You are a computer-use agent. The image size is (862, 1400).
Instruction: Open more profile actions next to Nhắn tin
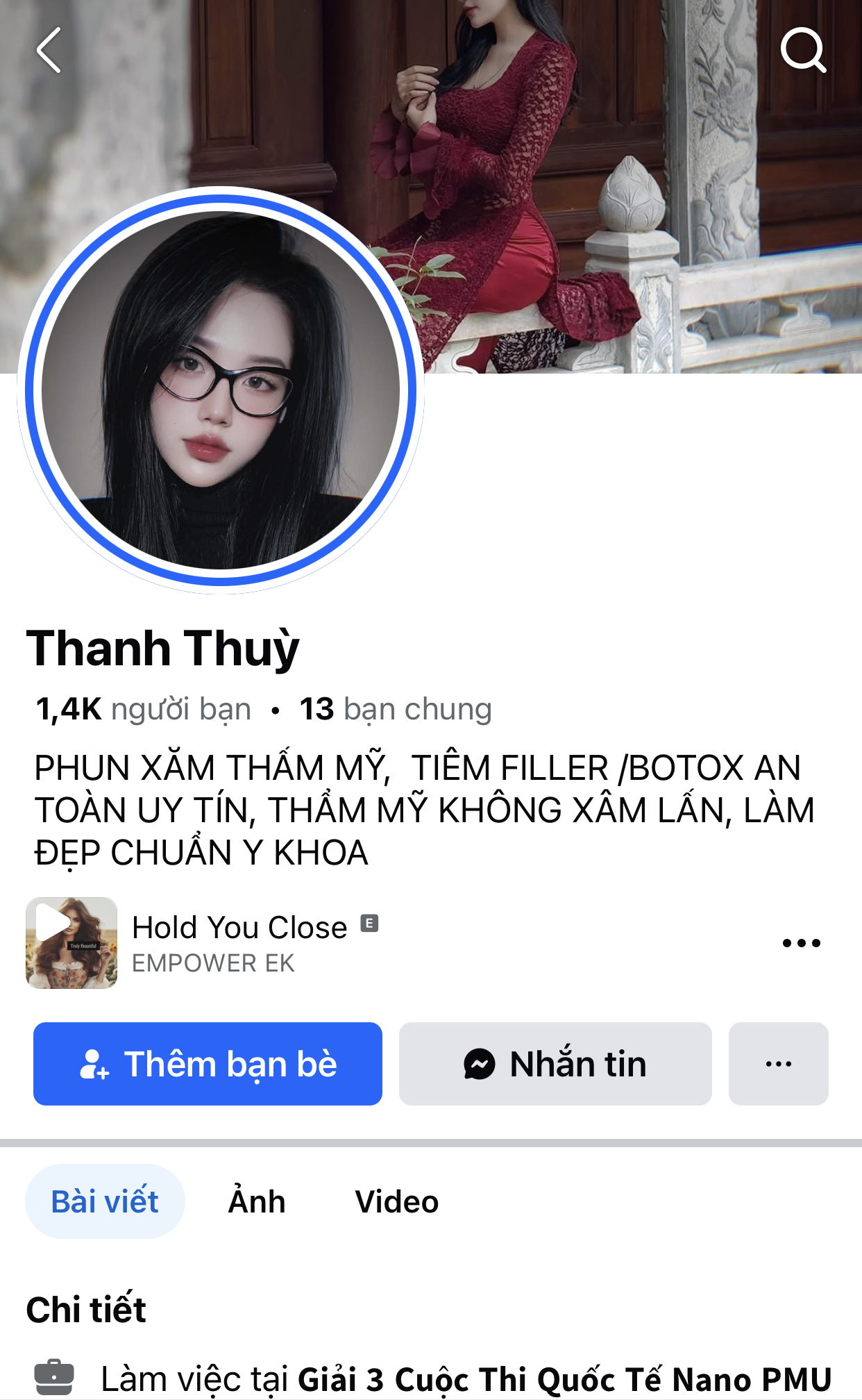pos(778,1063)
